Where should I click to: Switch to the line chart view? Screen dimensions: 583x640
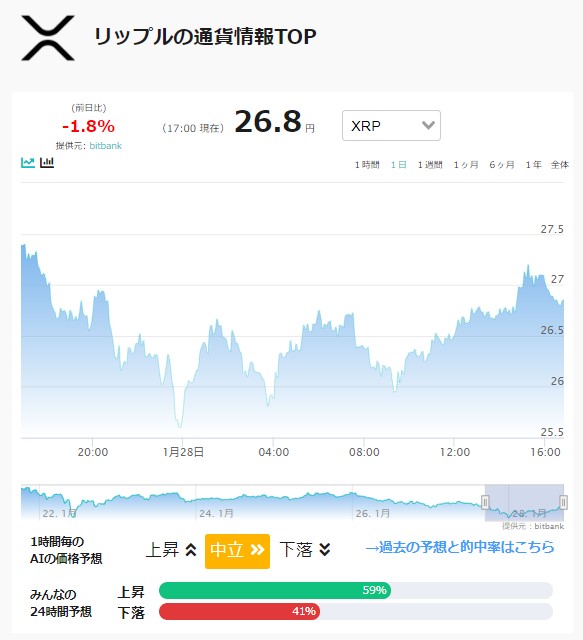pyautogui.click(x=28, y=162)
